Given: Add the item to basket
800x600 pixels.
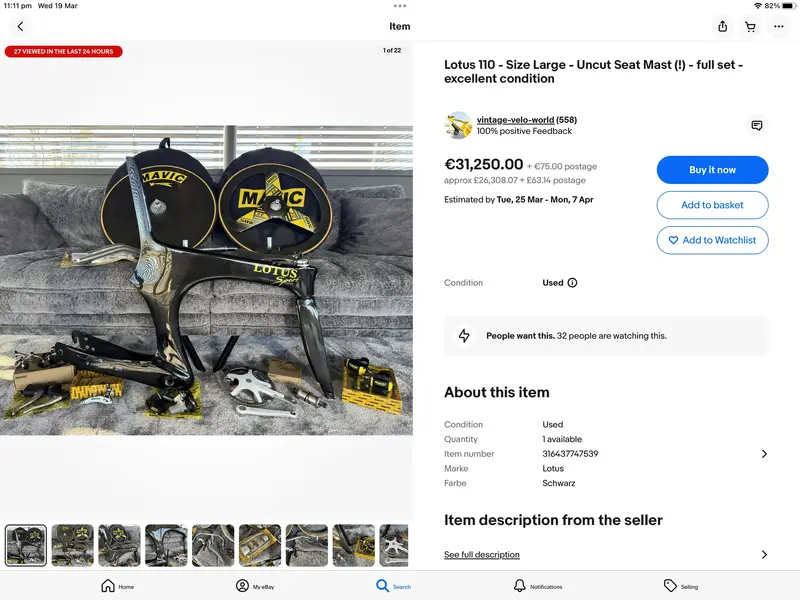Looking at the screenshot, I should (x=712, y=205).
